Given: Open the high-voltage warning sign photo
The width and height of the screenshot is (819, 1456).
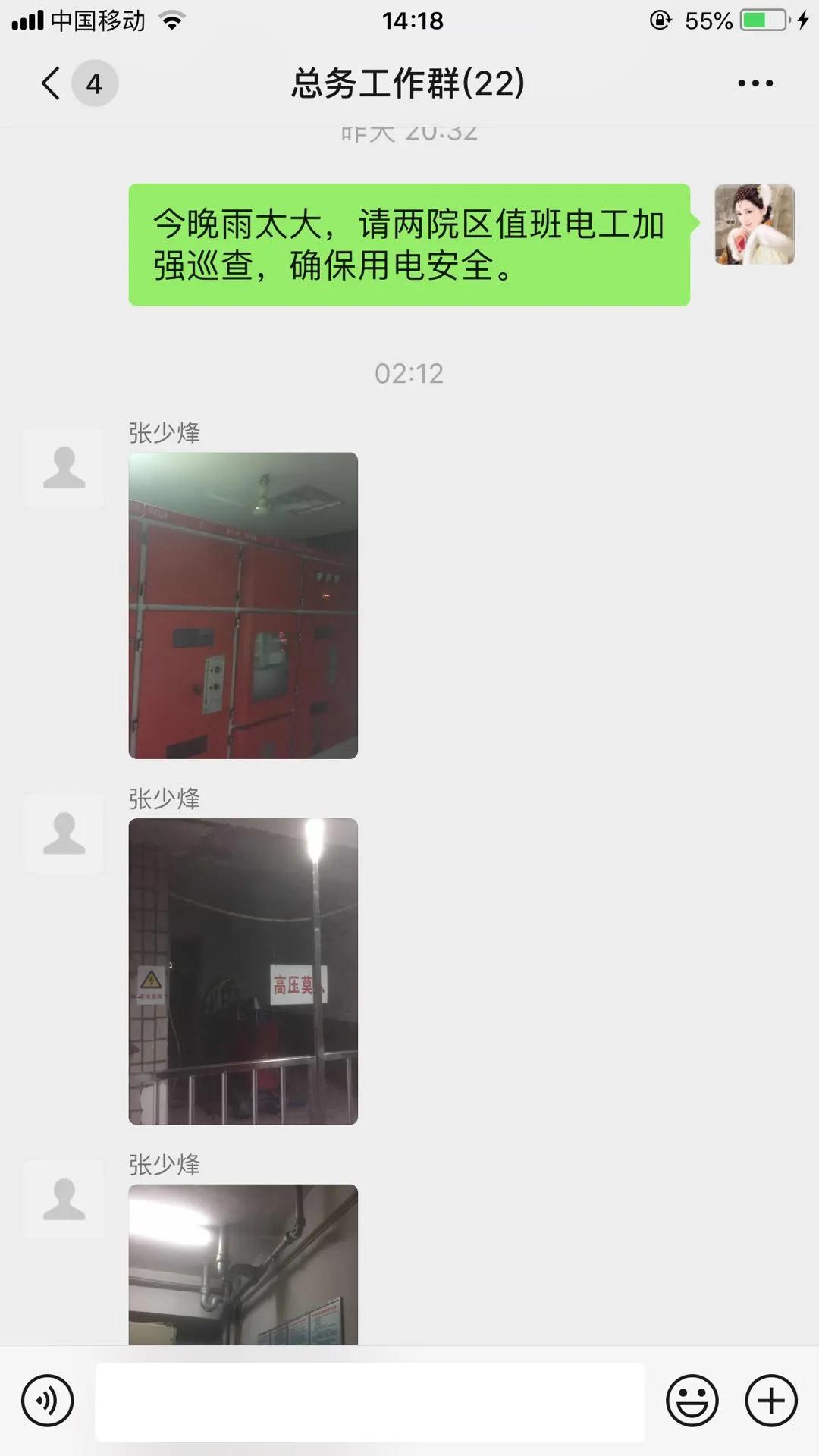Looking at the screenshot, I should (x=243, y=971).
